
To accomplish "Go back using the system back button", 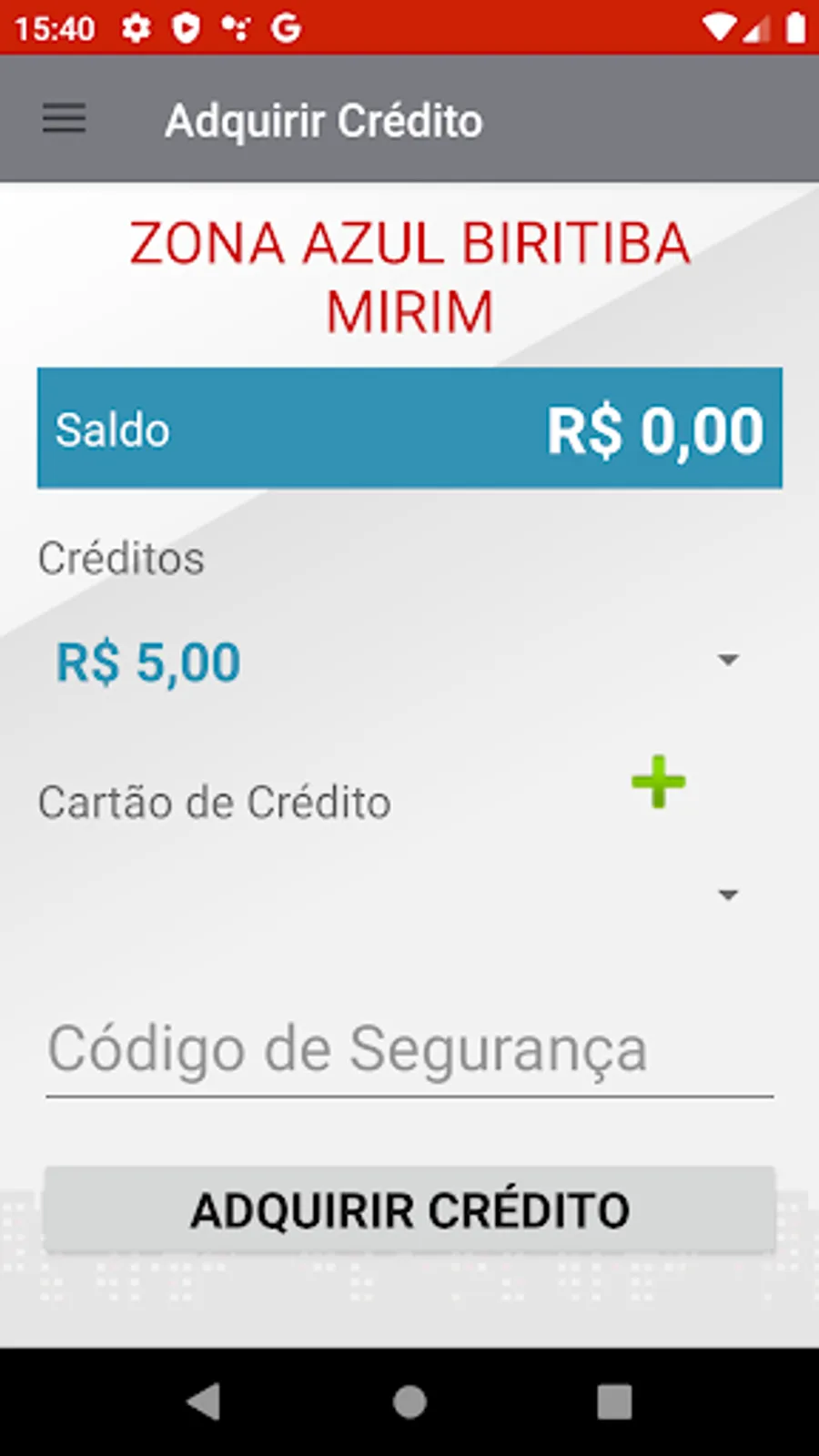I will 204,1401.
